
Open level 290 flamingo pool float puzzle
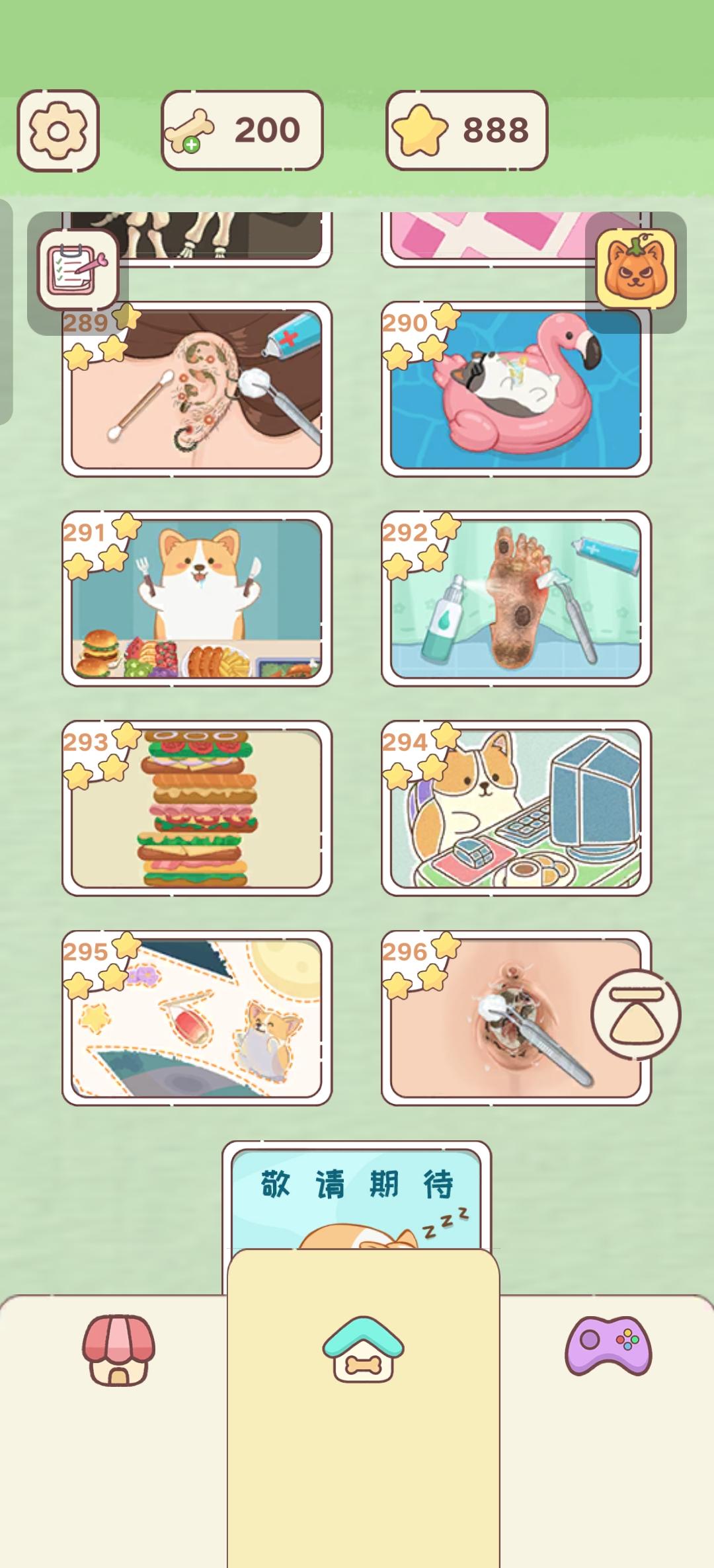click(x=516, y=390)
